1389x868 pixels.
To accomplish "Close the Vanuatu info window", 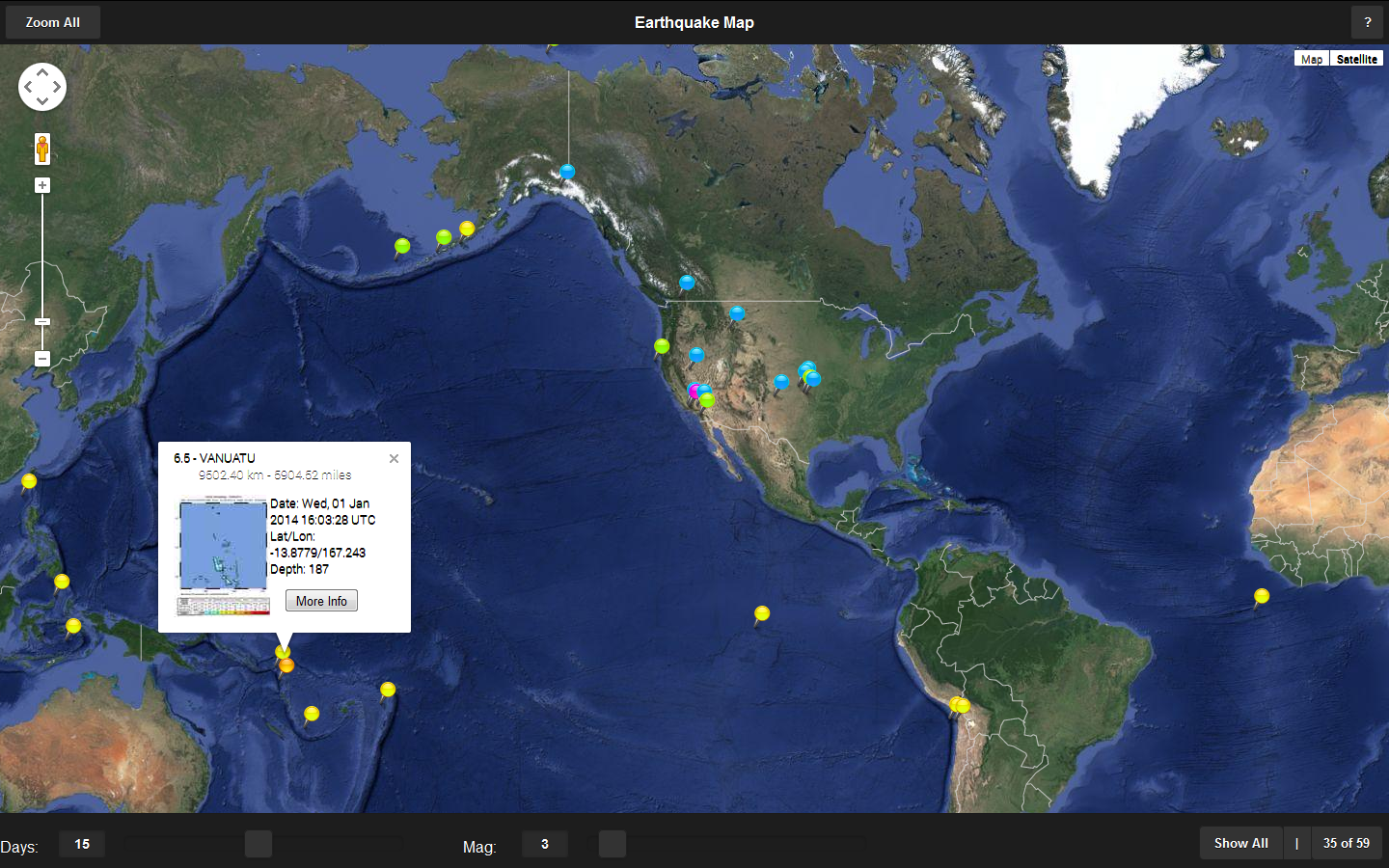I will (x=394, y=459).
